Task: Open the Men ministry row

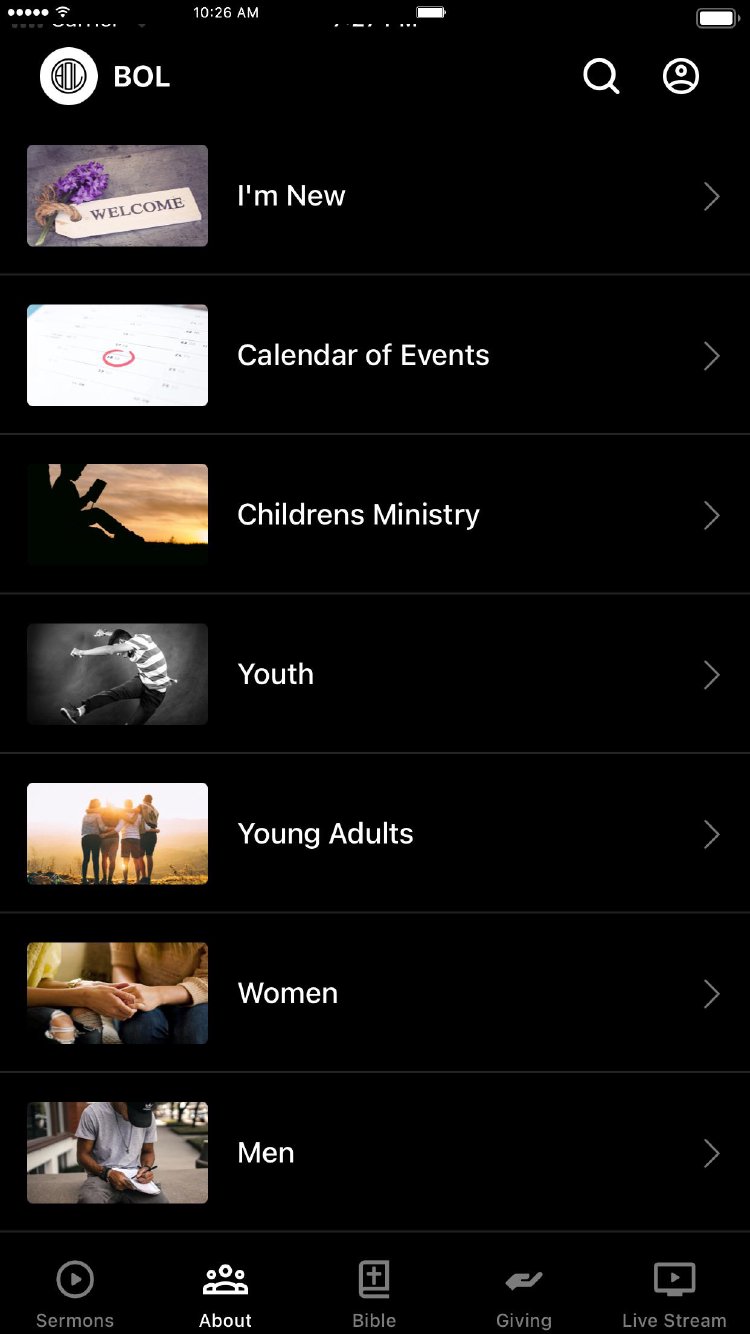Action: [x=374, y=1153]
